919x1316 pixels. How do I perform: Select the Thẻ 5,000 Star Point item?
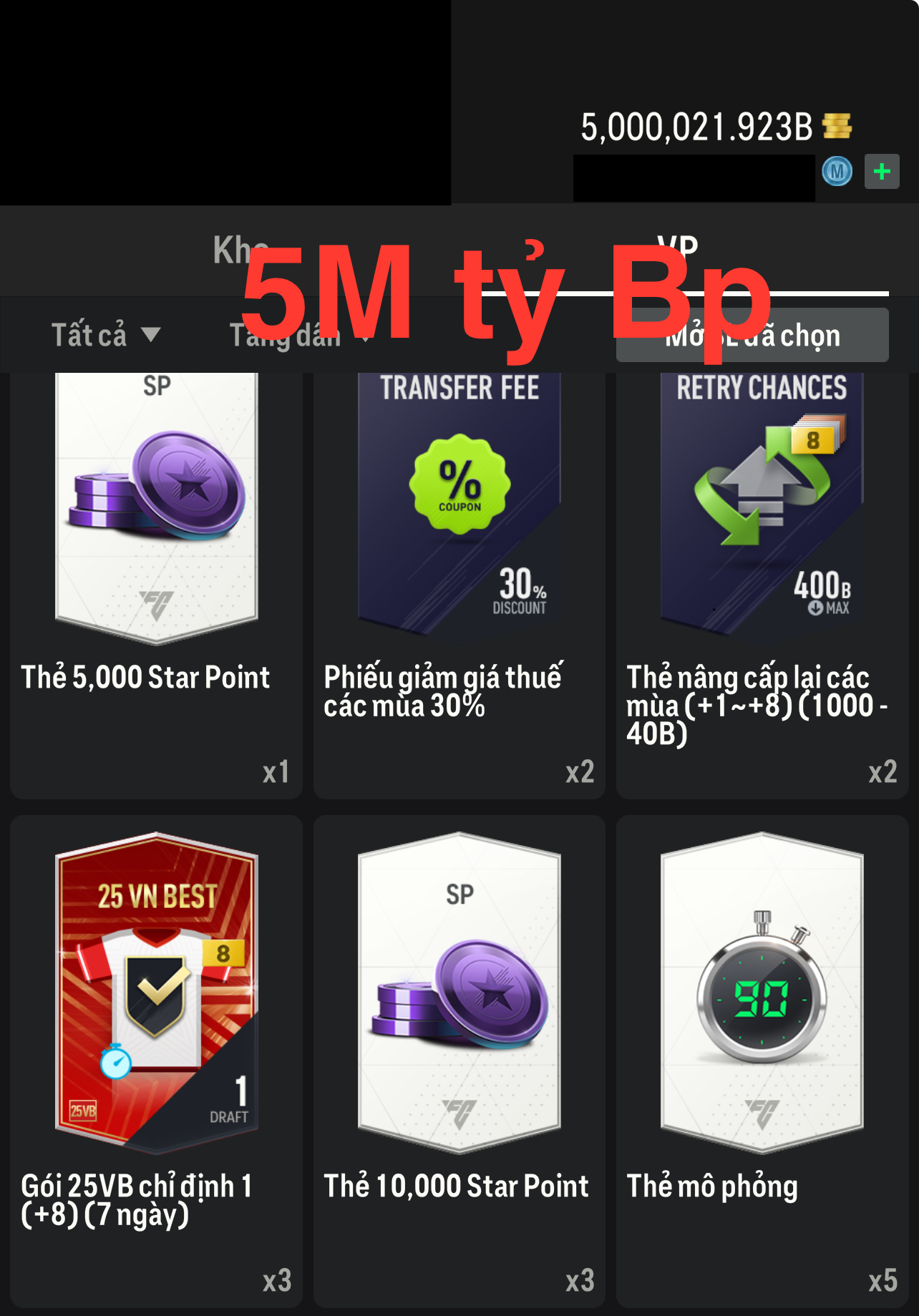point(156,572)
